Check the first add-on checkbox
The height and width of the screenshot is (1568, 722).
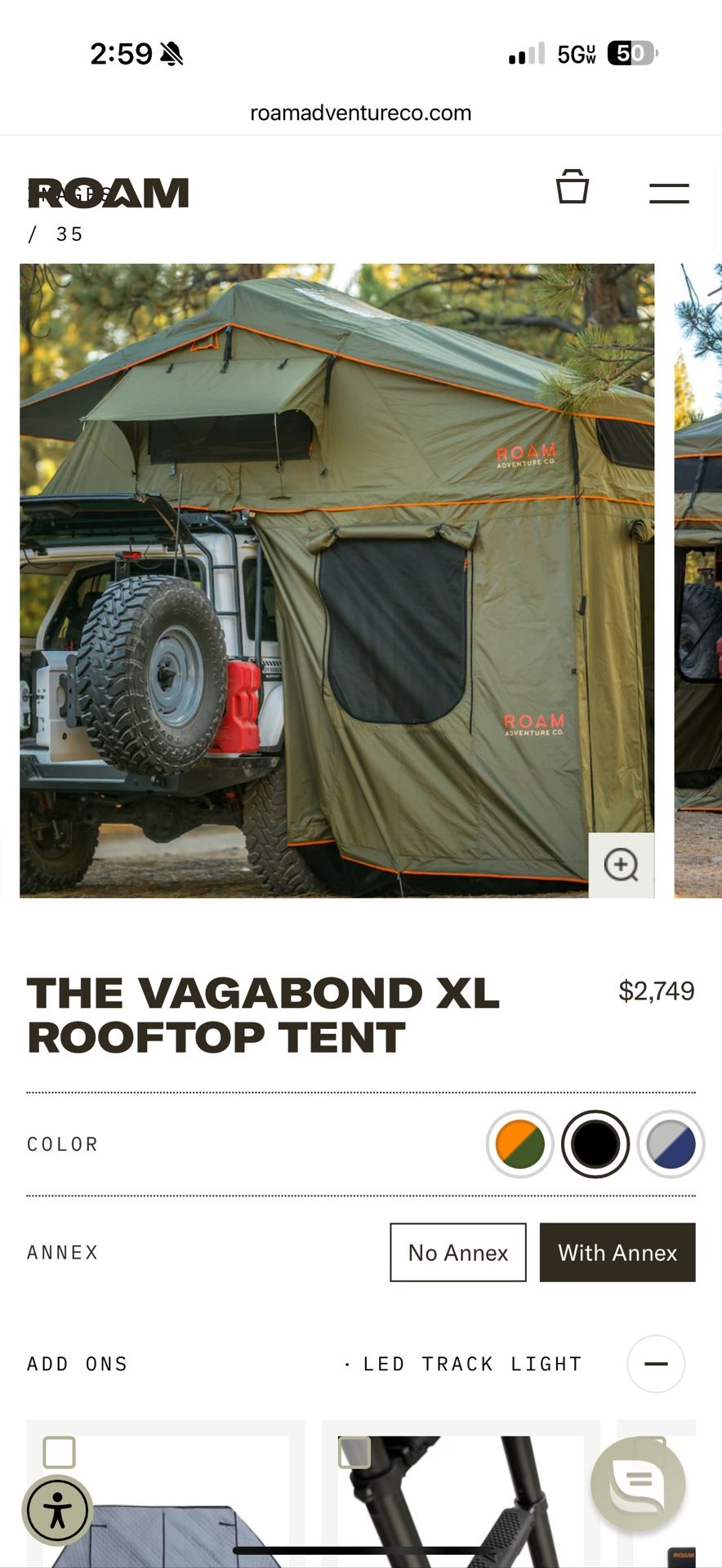point(60,1453)
